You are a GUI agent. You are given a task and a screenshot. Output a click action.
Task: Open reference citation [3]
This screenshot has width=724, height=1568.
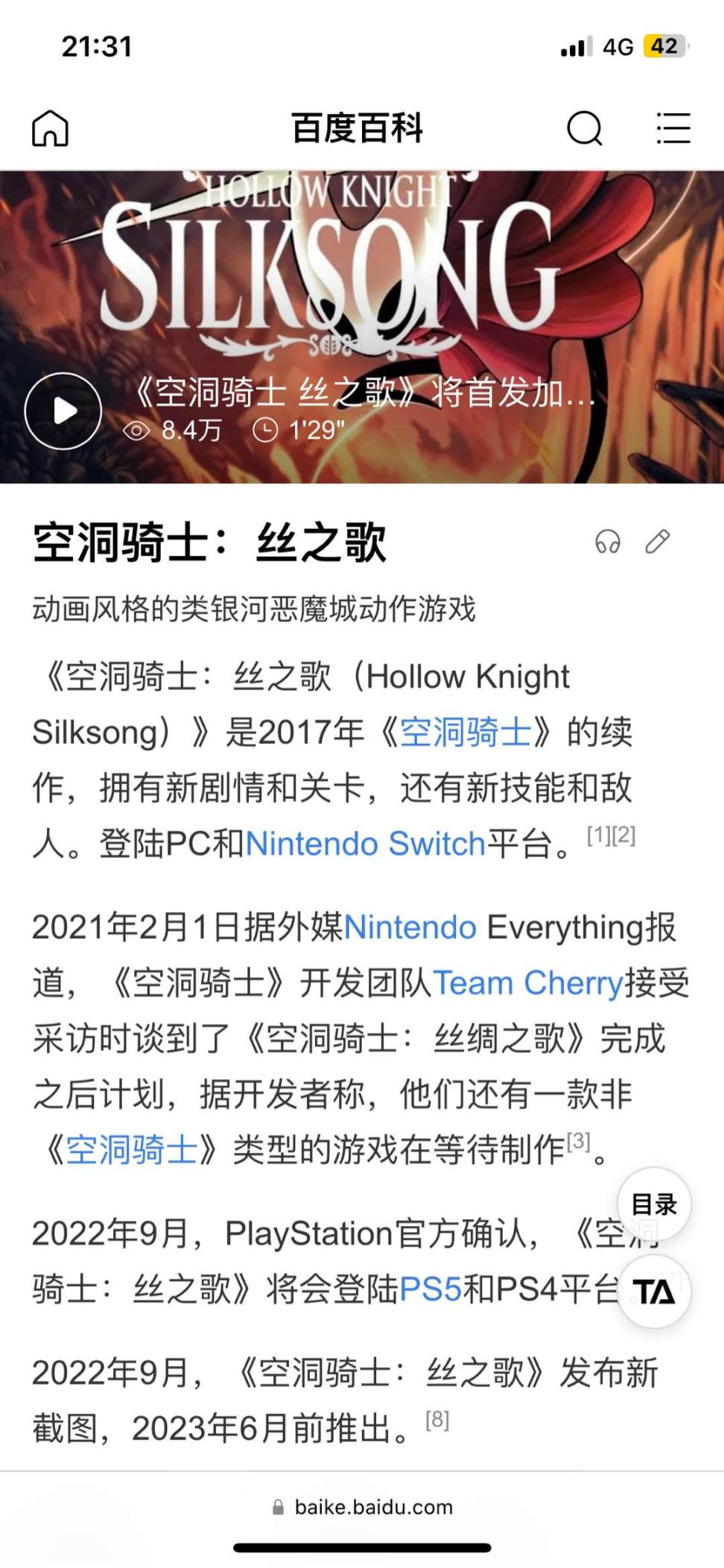point(578,1141)
